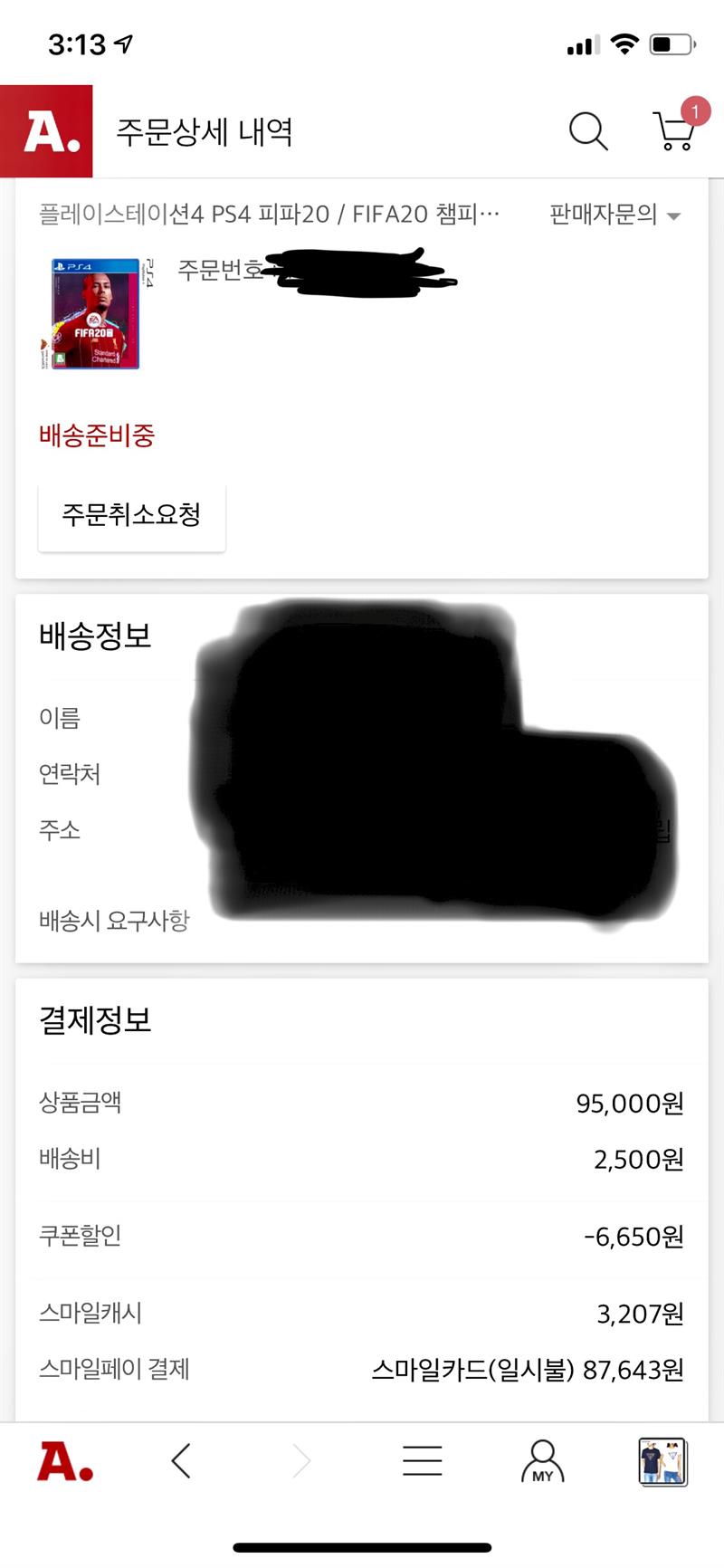
Task: Open recently viewed items thumbnail
Action: click(662, 1461)
